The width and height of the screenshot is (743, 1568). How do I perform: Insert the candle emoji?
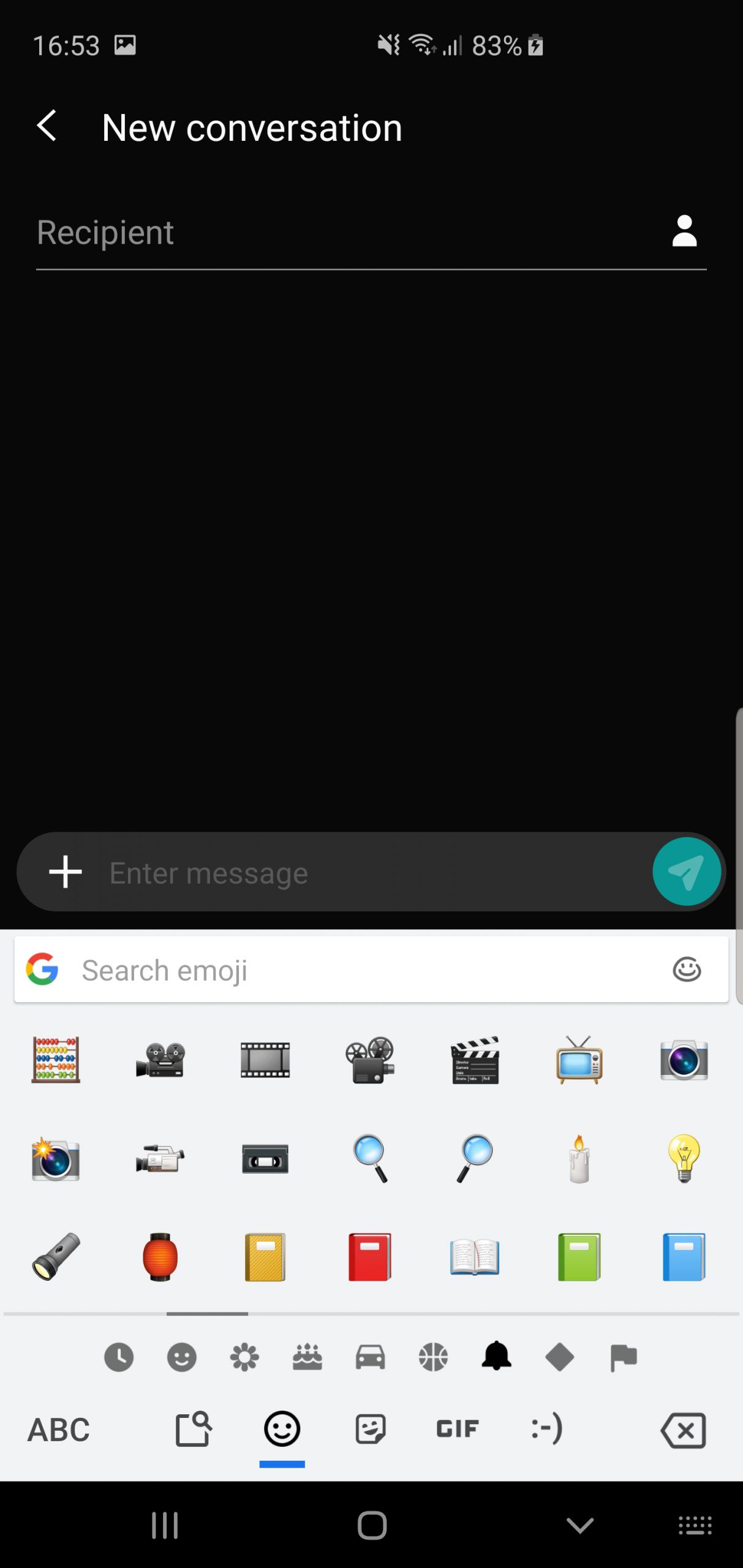[x=579, y=1159]
